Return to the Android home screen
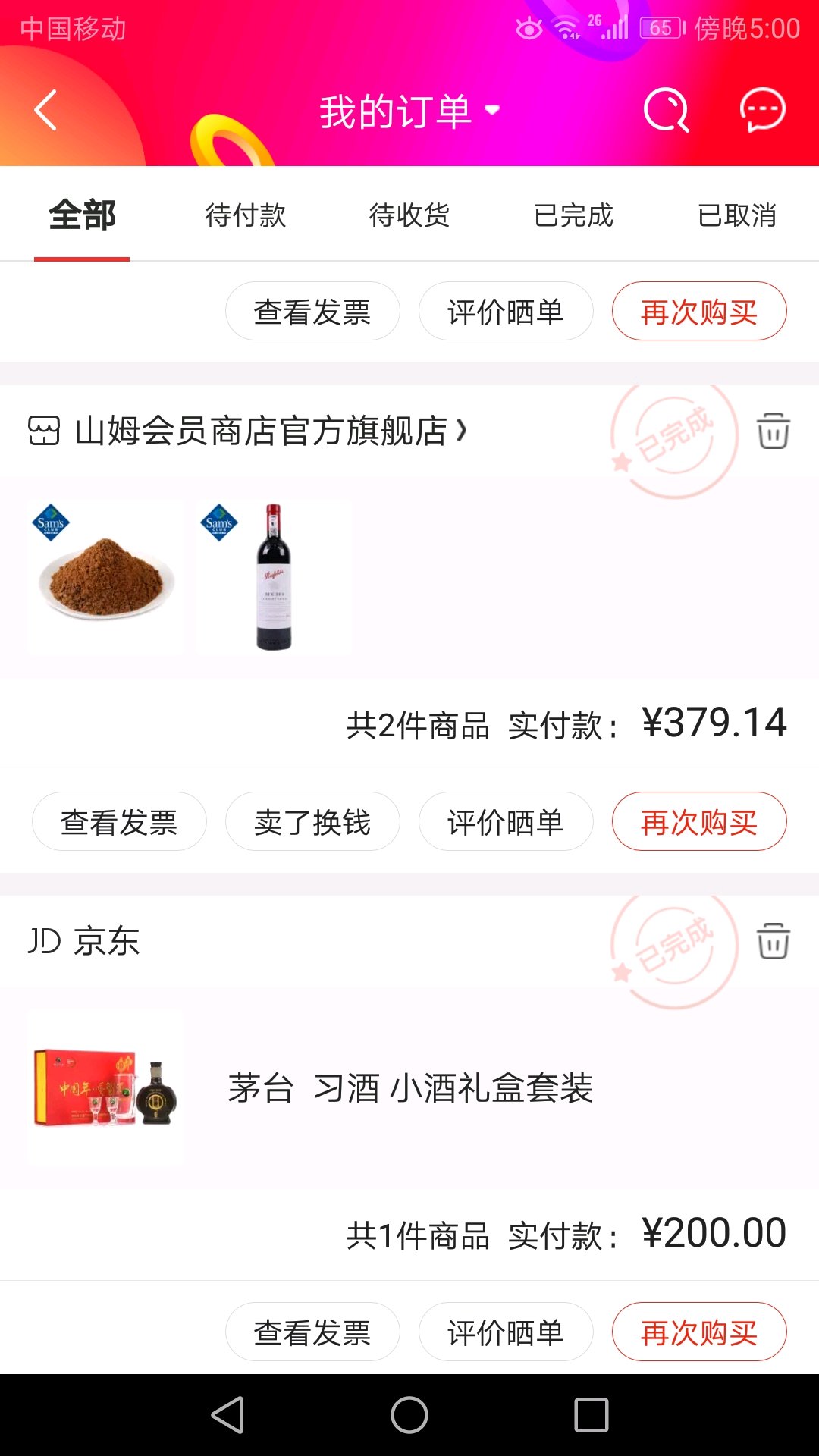Screen dimensions: 819x1456 point(409,1415)
